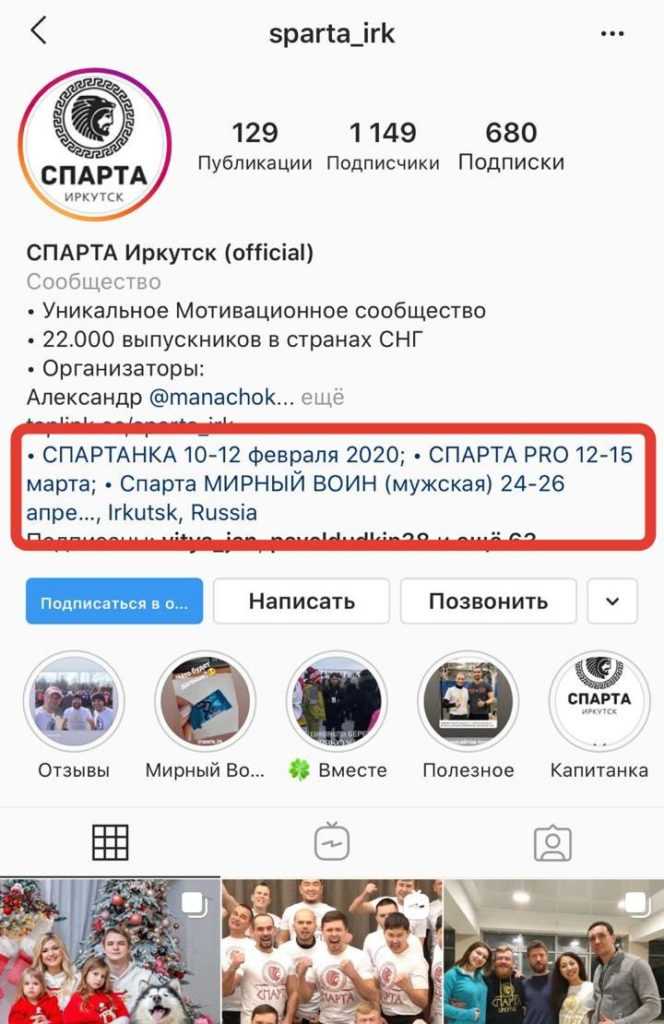This screenshot has height=1024, width=664.
Task: View the 1 149 Подписчики list
Action: click(x=383, y=146)
